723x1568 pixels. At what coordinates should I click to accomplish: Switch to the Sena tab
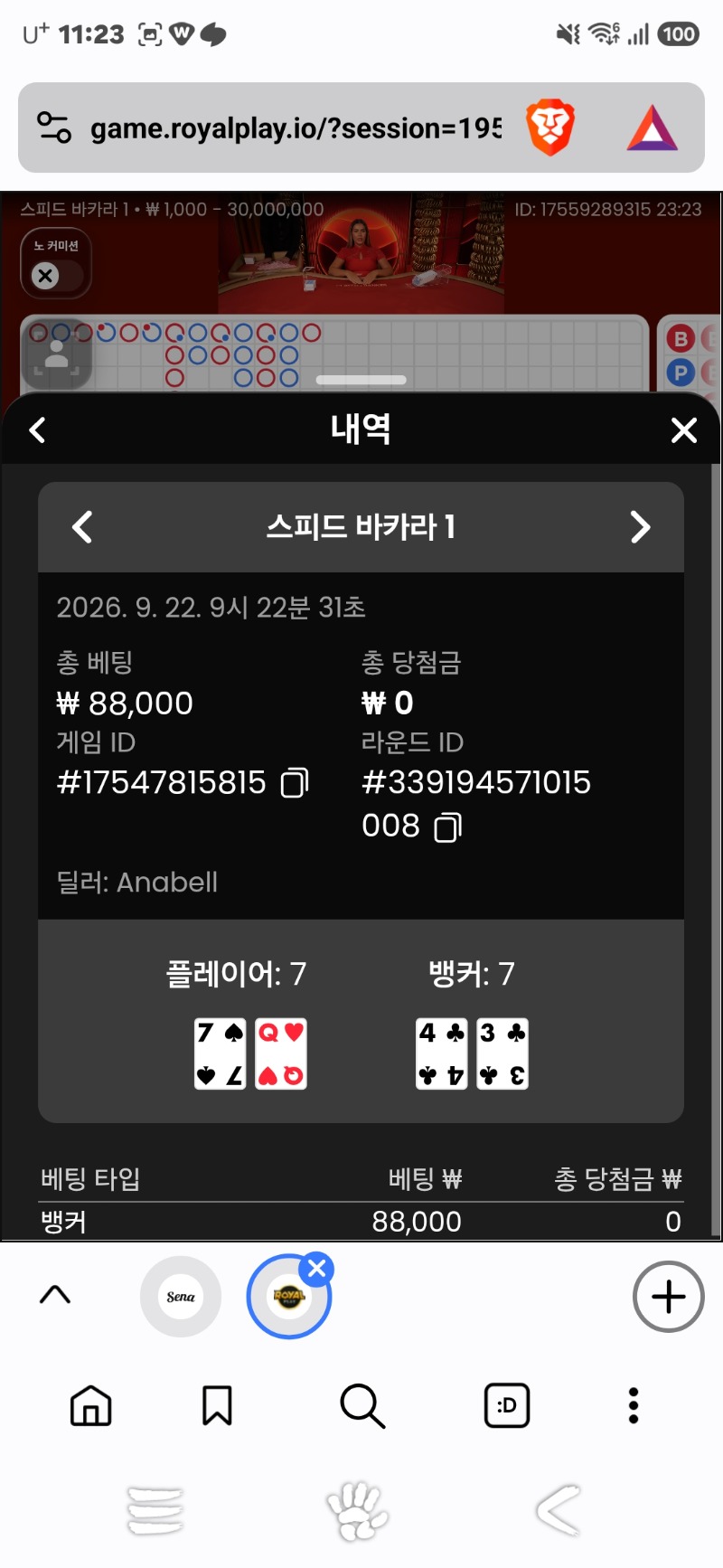[181, 1297]
